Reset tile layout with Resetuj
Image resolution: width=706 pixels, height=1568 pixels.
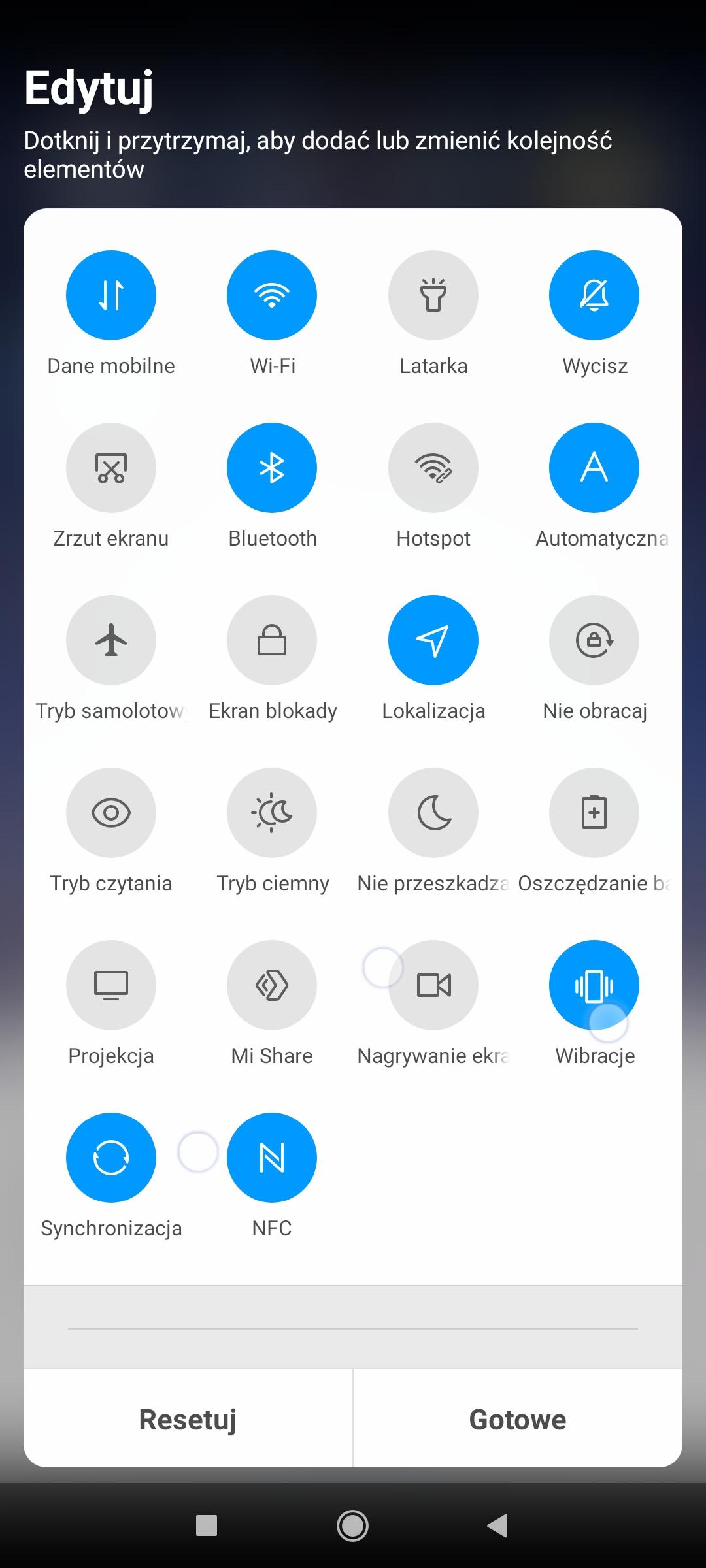188,1420
